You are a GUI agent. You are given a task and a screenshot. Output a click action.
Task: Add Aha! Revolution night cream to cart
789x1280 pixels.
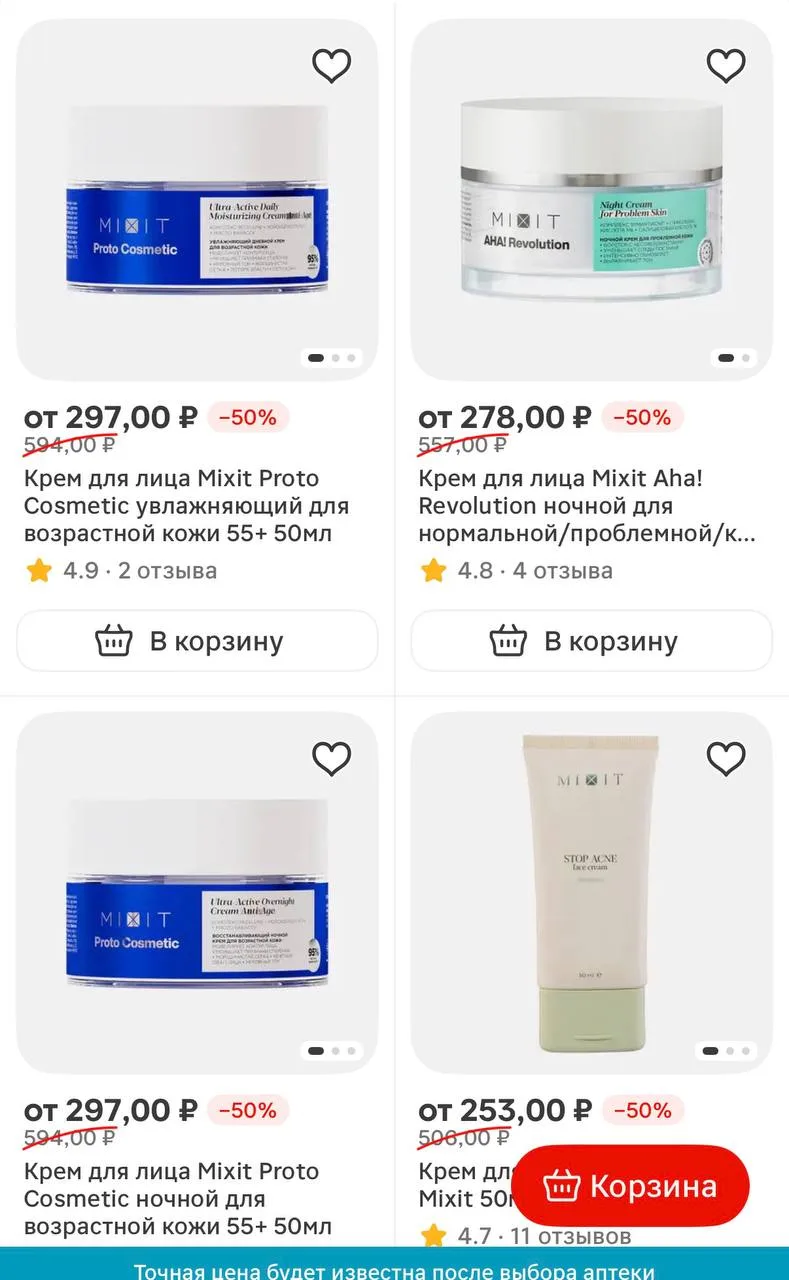pyautogui.click(x=592, y=641)
